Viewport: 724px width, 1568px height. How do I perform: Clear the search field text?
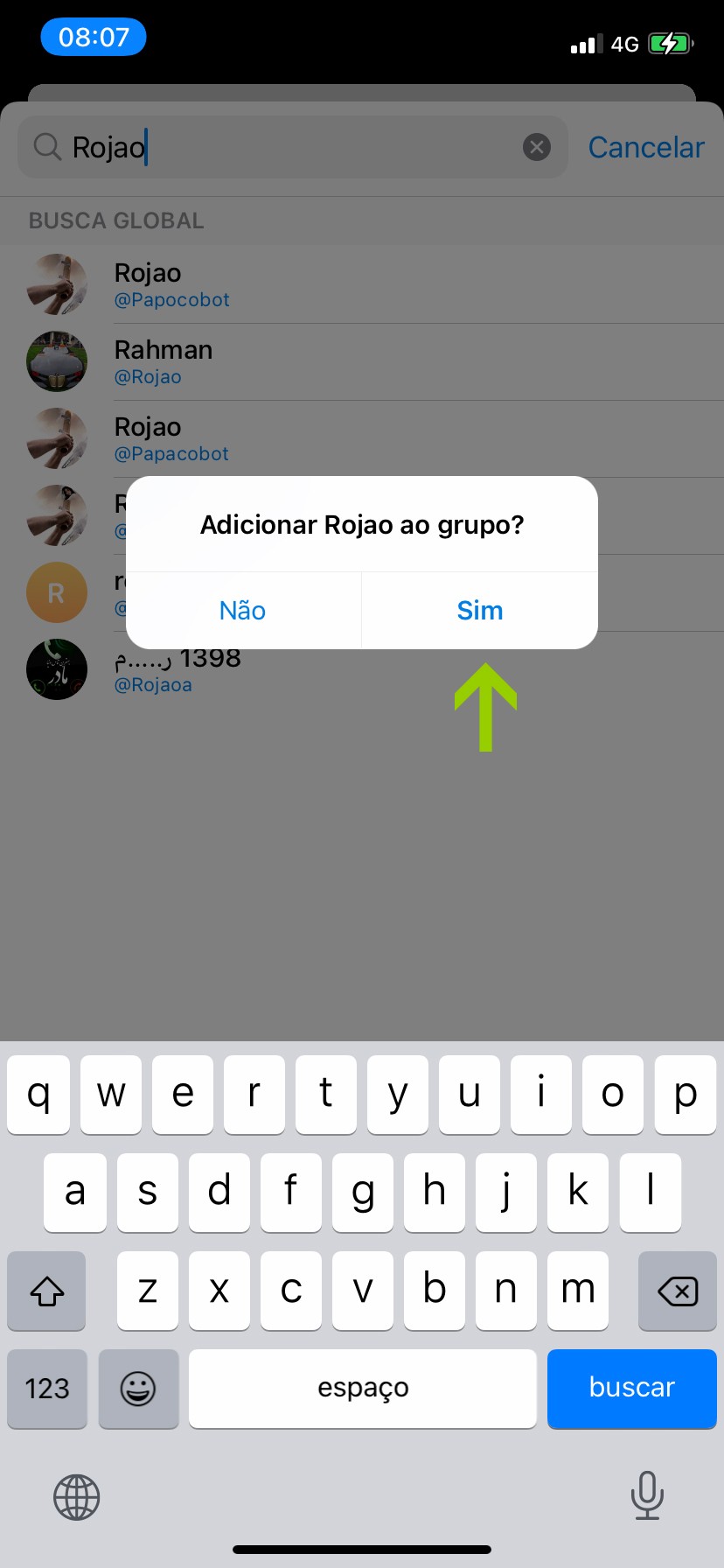coord(536,147)
